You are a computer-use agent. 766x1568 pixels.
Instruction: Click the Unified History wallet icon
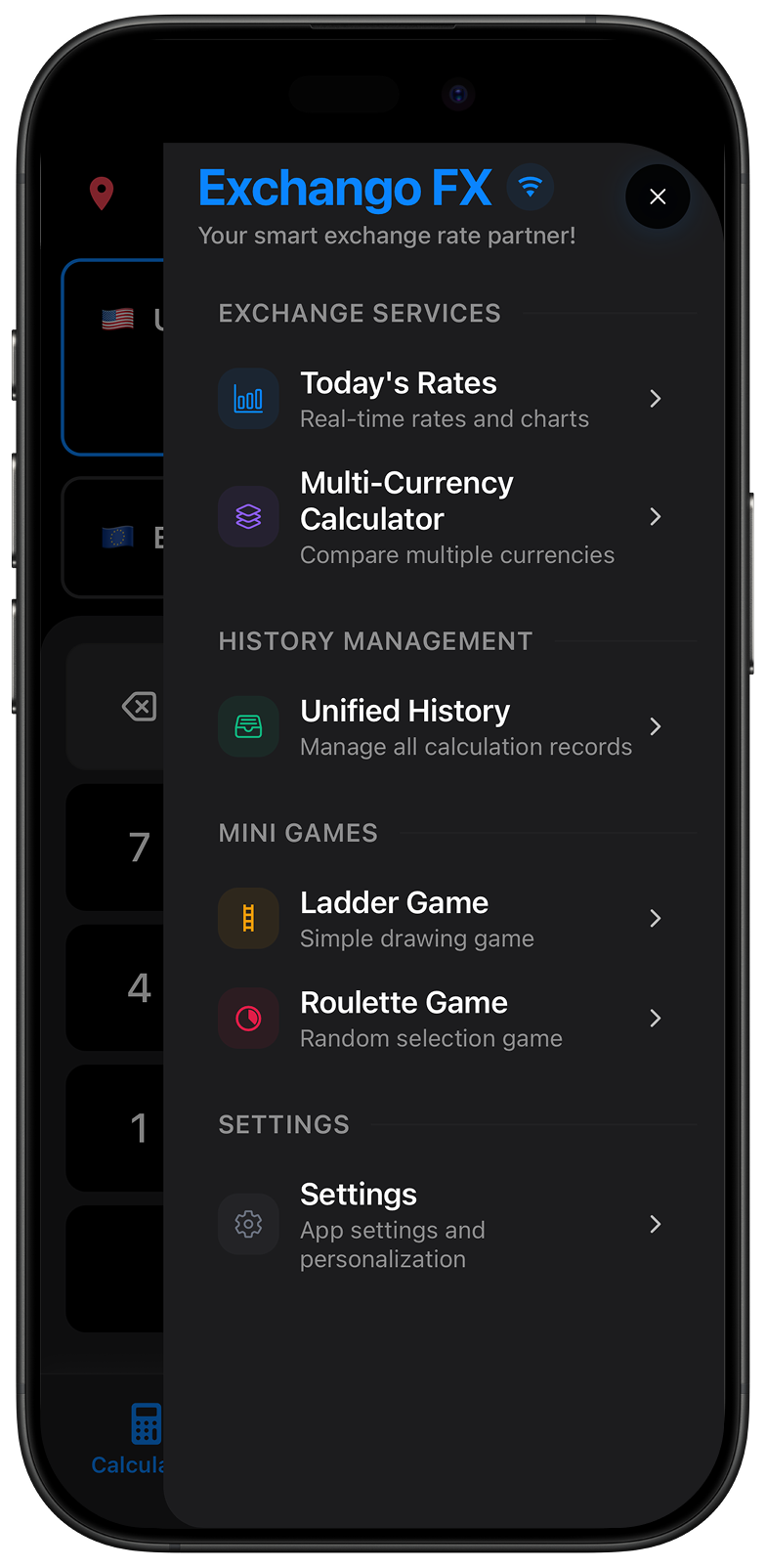(248, 726)
